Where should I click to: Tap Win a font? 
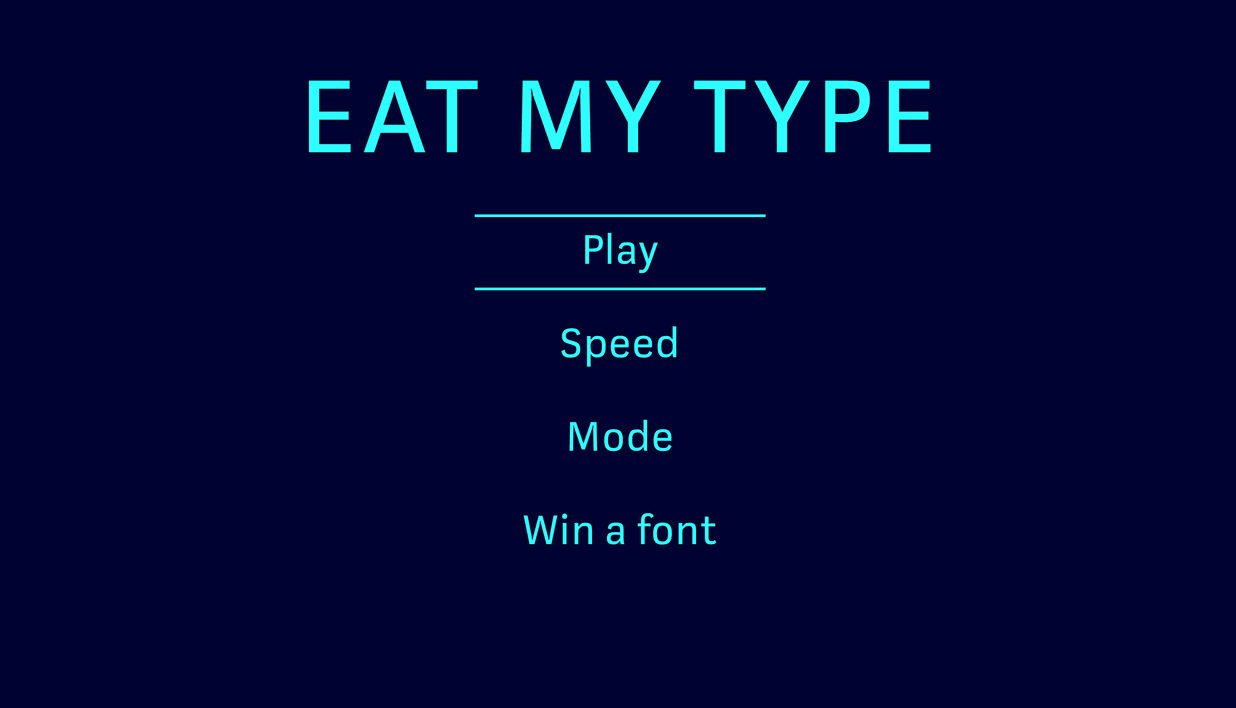click(619, 530)
